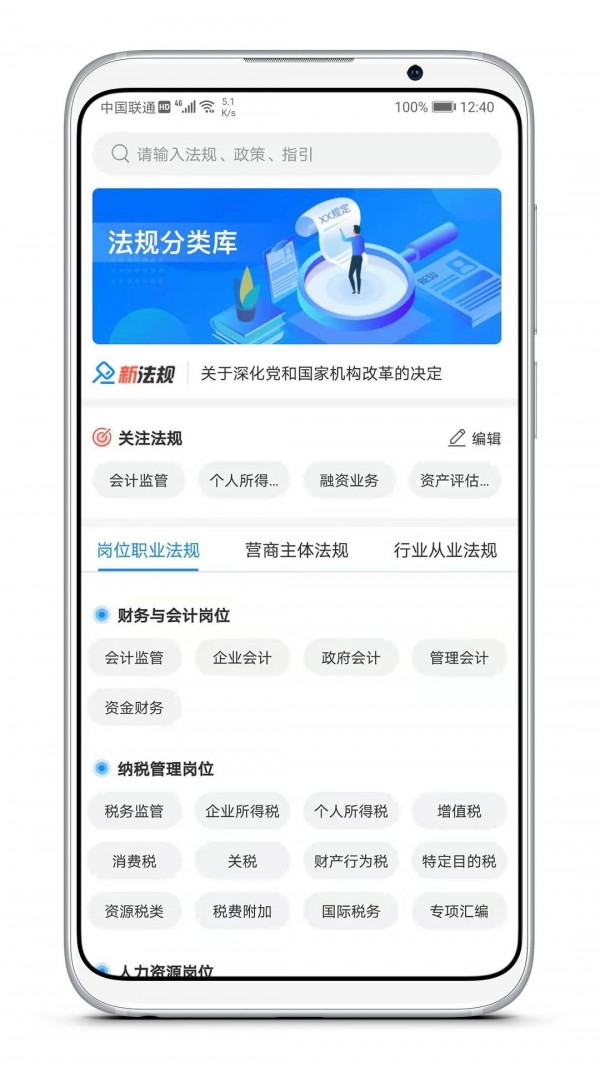
Task: Choose the 增值税 category
Action: [x=459, y=811]
